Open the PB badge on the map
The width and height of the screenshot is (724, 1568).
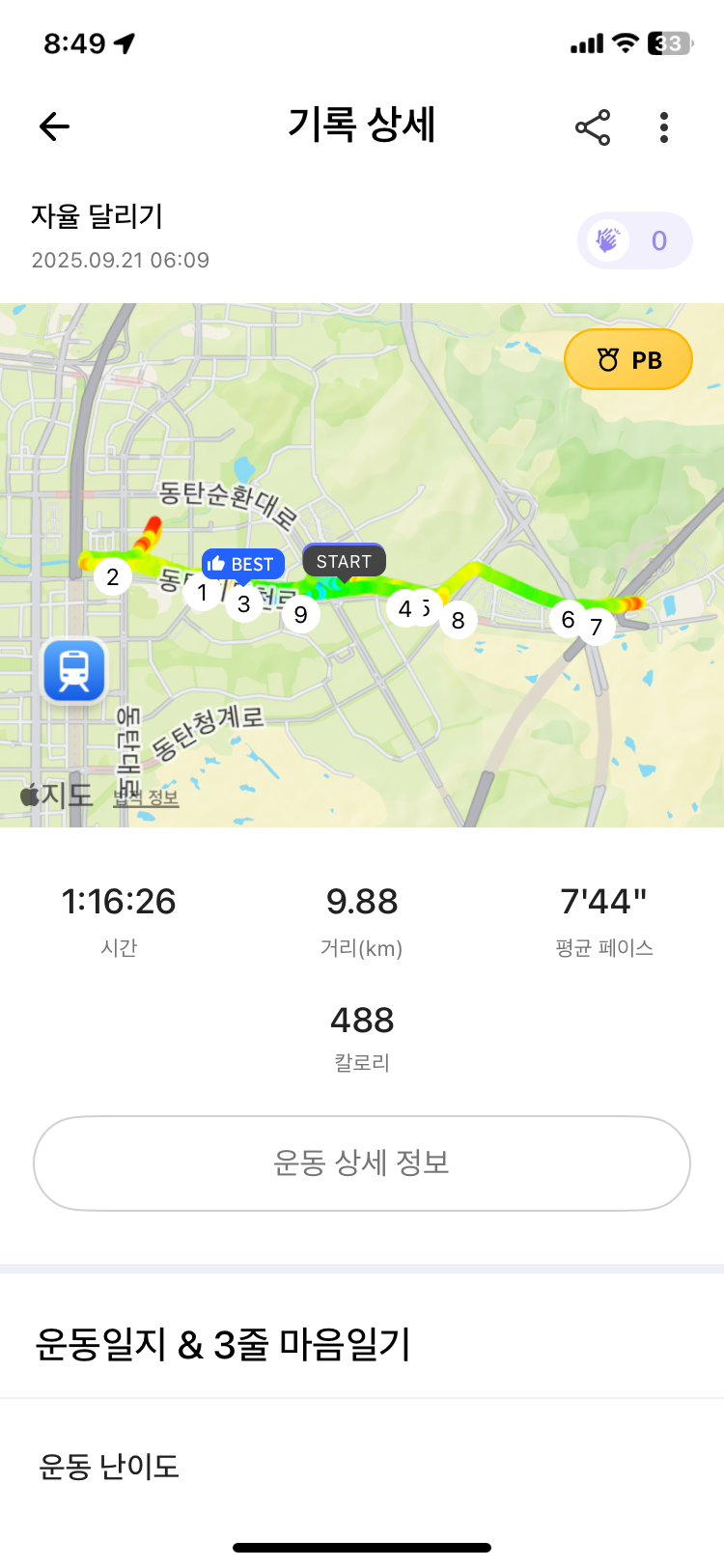tap(628, 360)
